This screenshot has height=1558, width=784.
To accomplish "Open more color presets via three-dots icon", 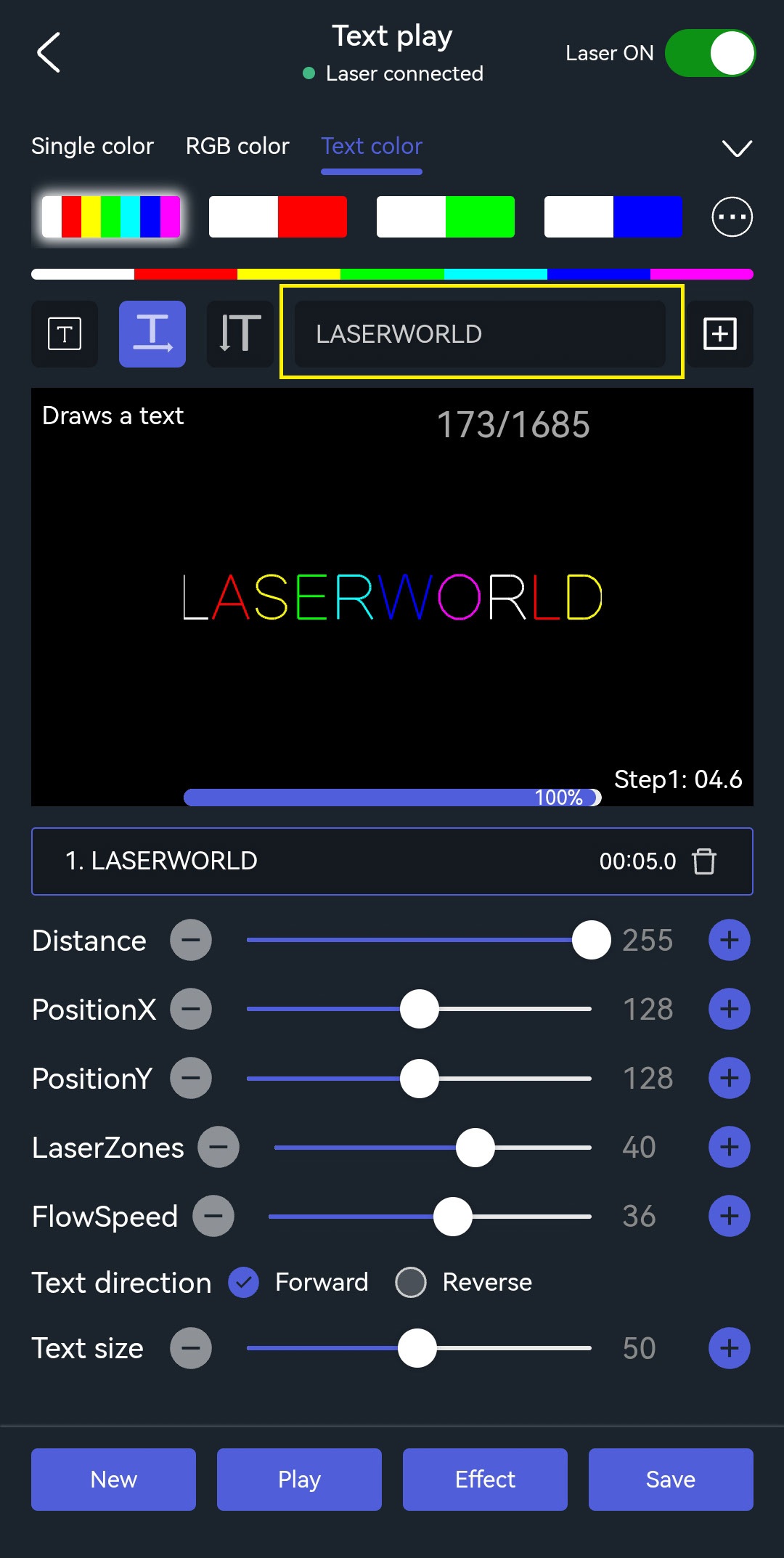I will (732, 216).
